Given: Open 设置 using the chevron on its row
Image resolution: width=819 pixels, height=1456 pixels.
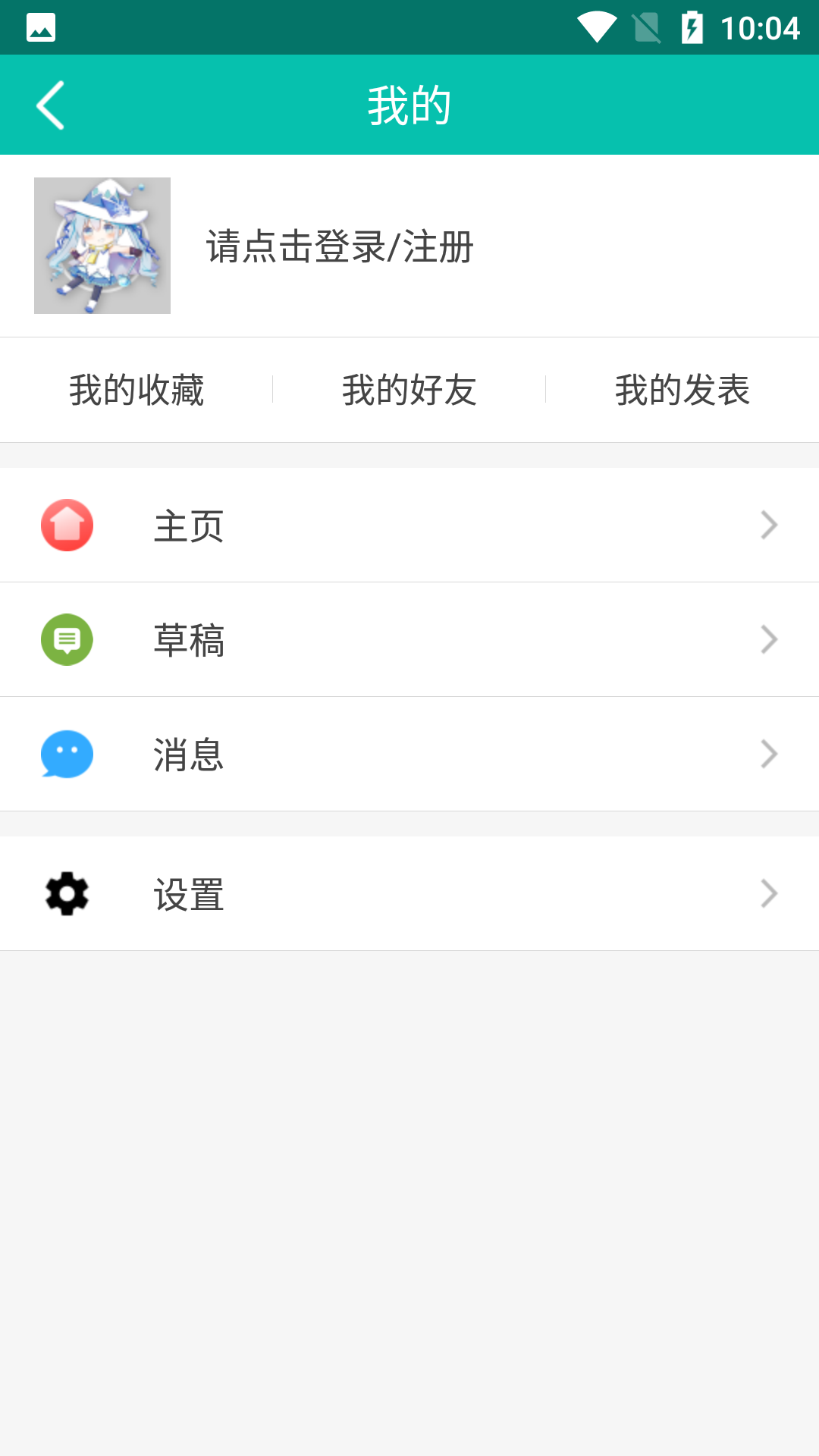Looking at the screenshot, I should (x=769, y=894).
